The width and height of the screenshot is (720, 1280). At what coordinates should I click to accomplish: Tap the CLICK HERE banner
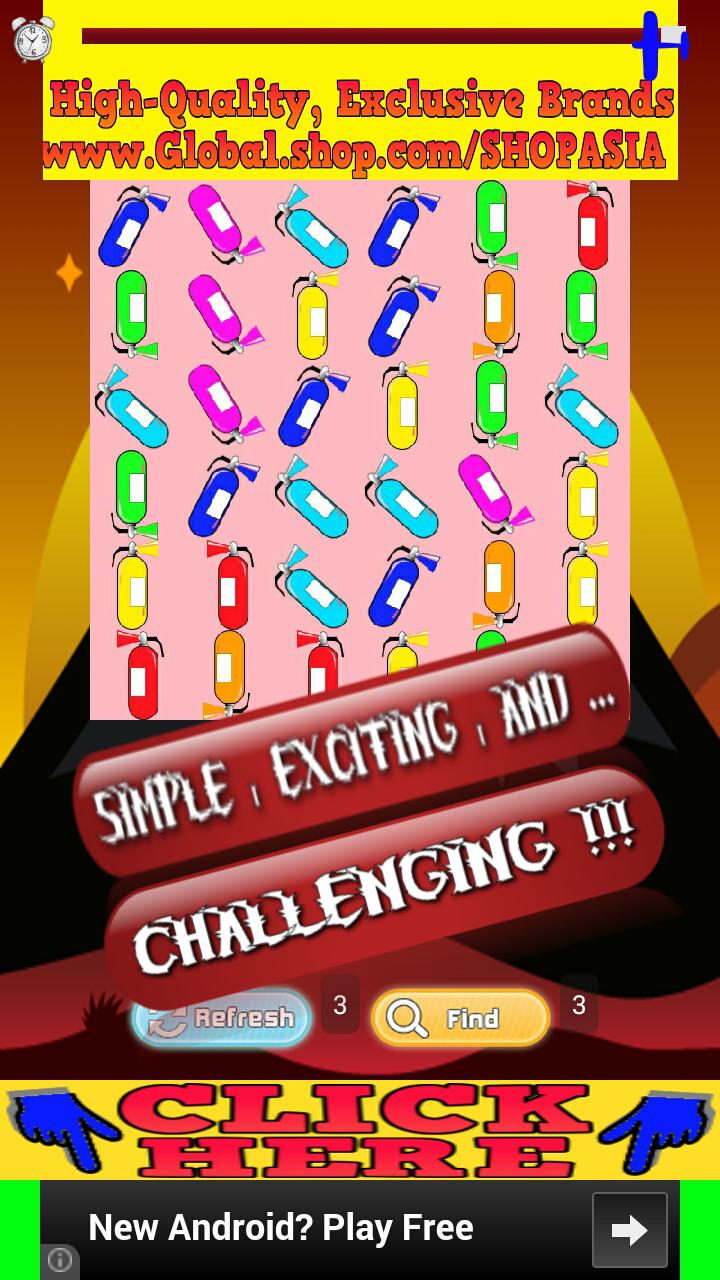(360, 1130)
